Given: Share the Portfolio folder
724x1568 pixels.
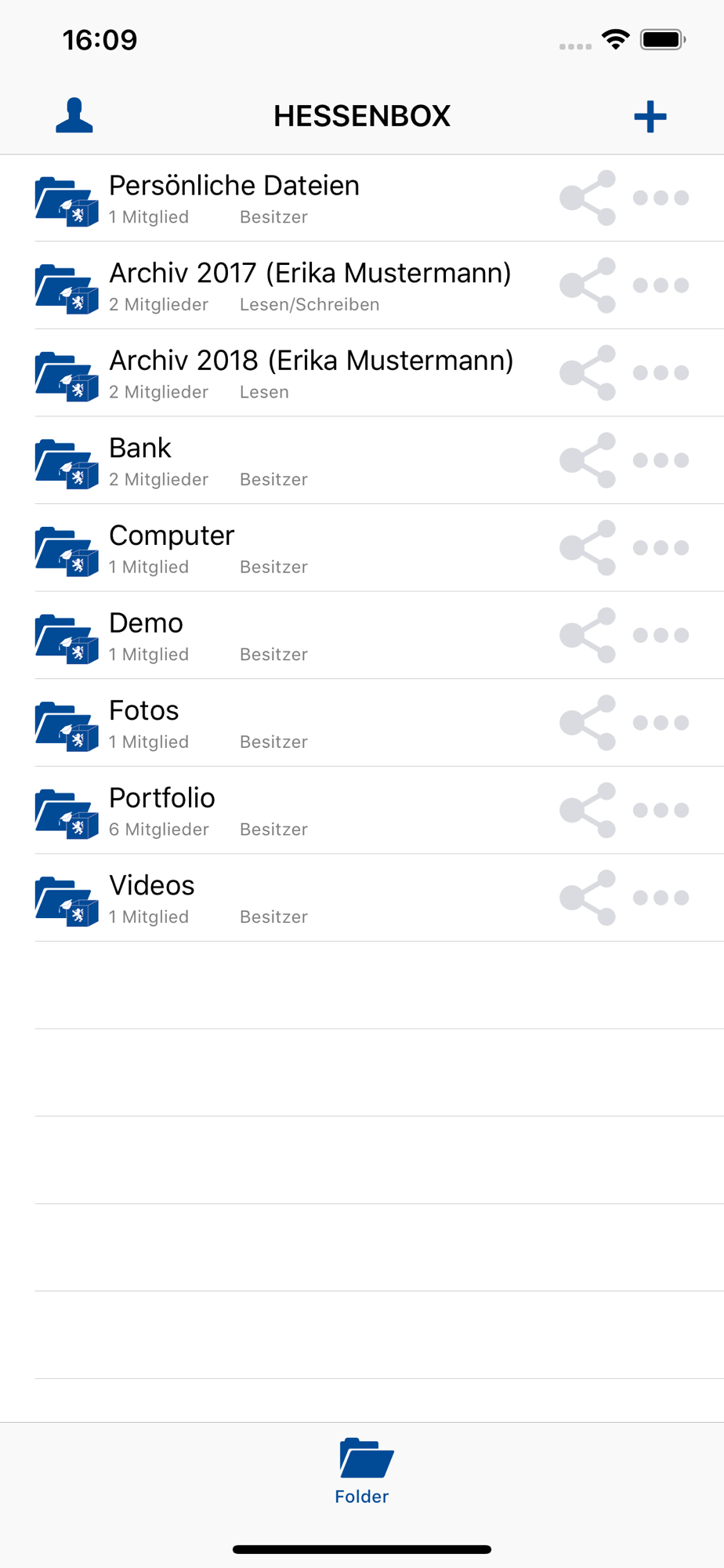Looking at the screenshot, I should tap(588, 811).
